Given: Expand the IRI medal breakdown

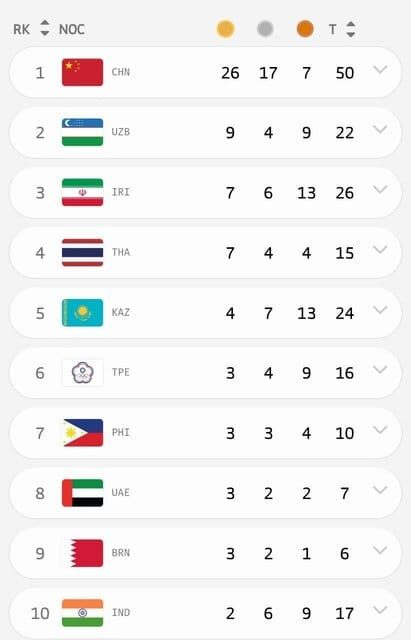Looking at the screenshot, I should [x=380, y=190].
